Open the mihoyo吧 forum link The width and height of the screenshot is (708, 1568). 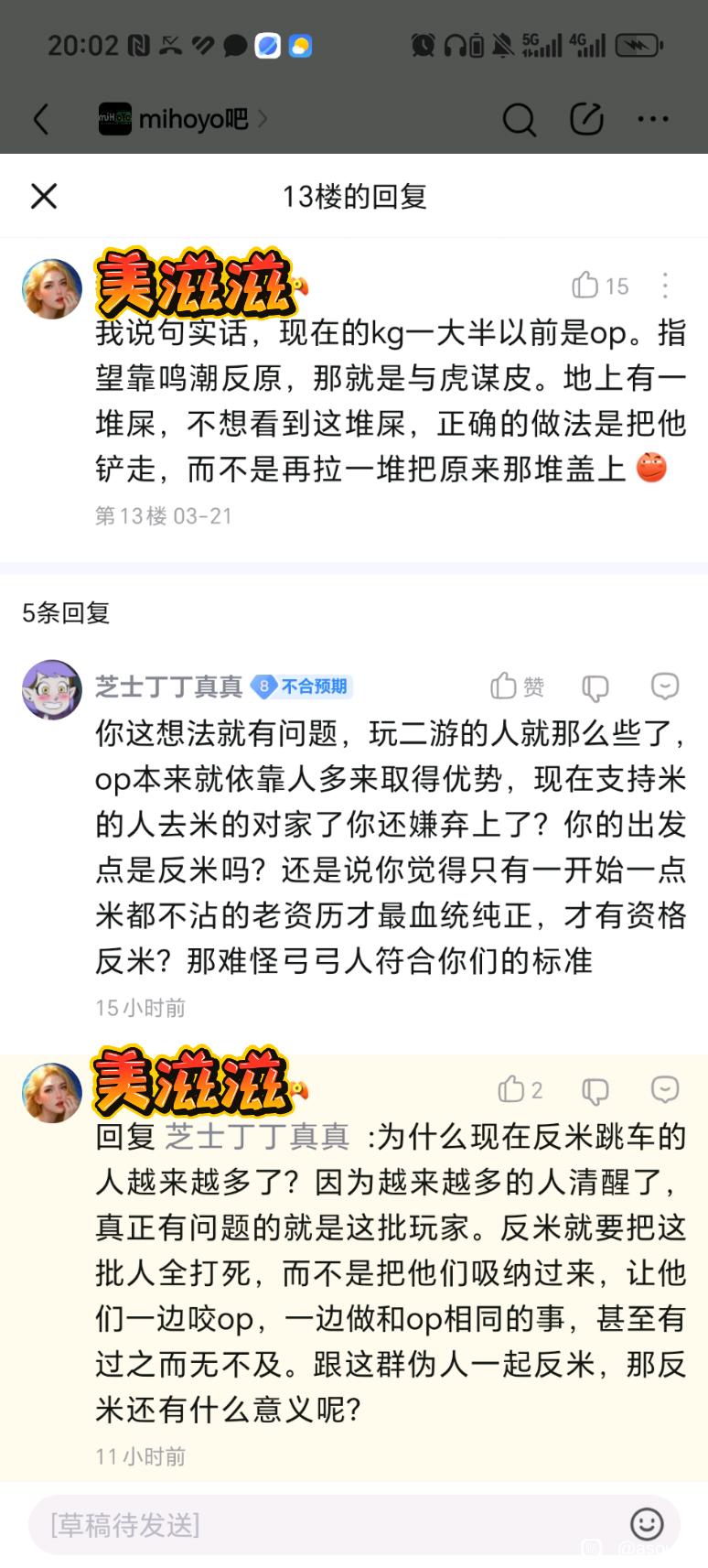coord(183,119)
